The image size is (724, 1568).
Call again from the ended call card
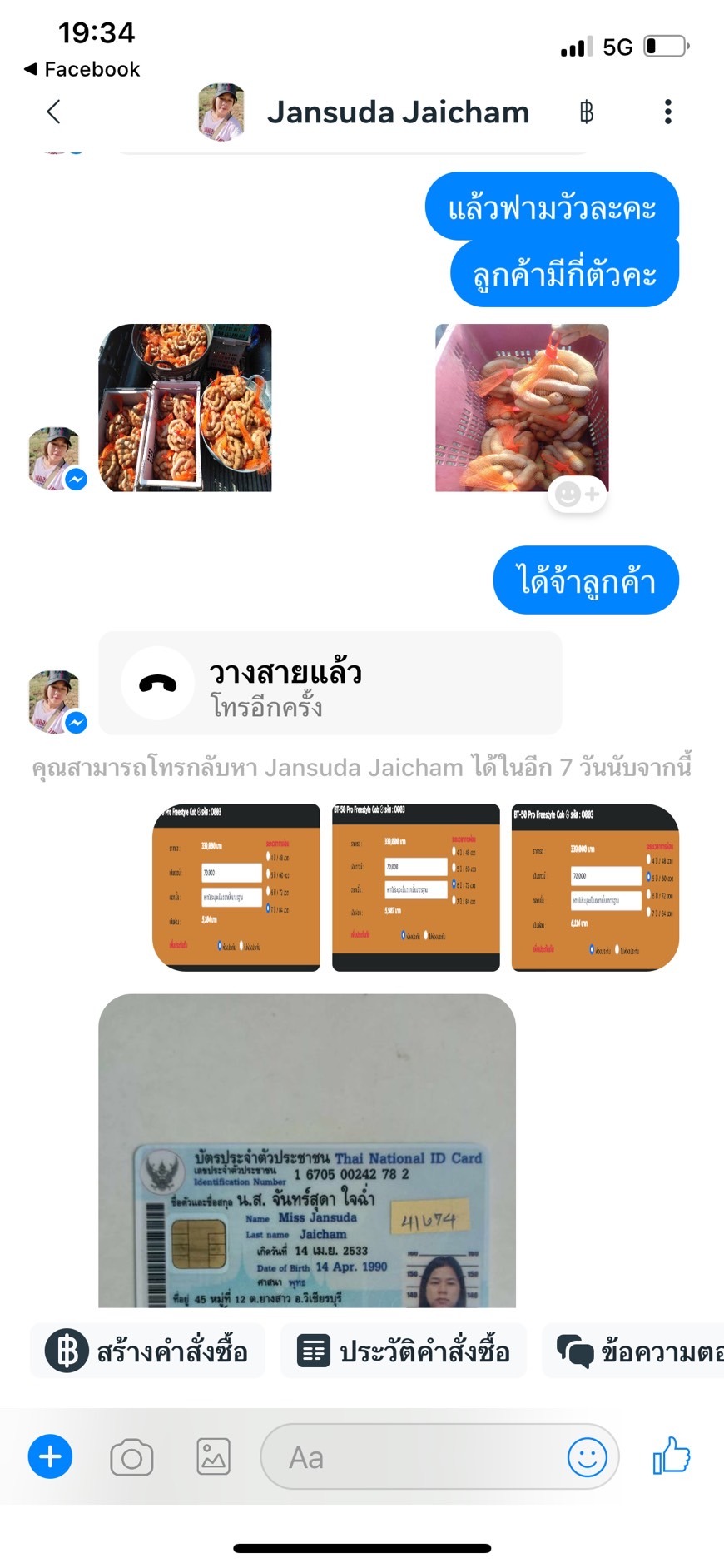[330, 683]
